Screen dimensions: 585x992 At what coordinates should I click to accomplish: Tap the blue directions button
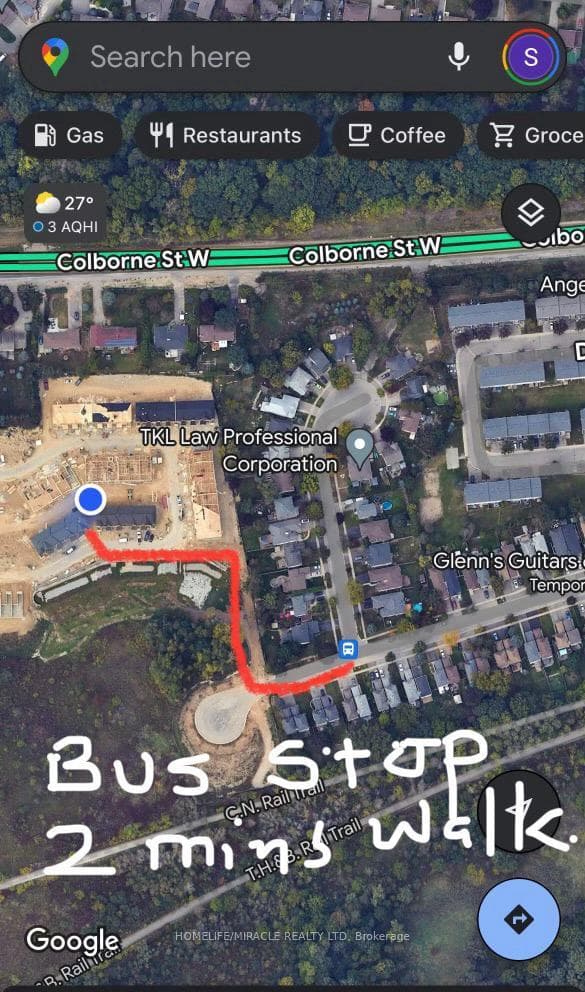click(x=519, y=919)
